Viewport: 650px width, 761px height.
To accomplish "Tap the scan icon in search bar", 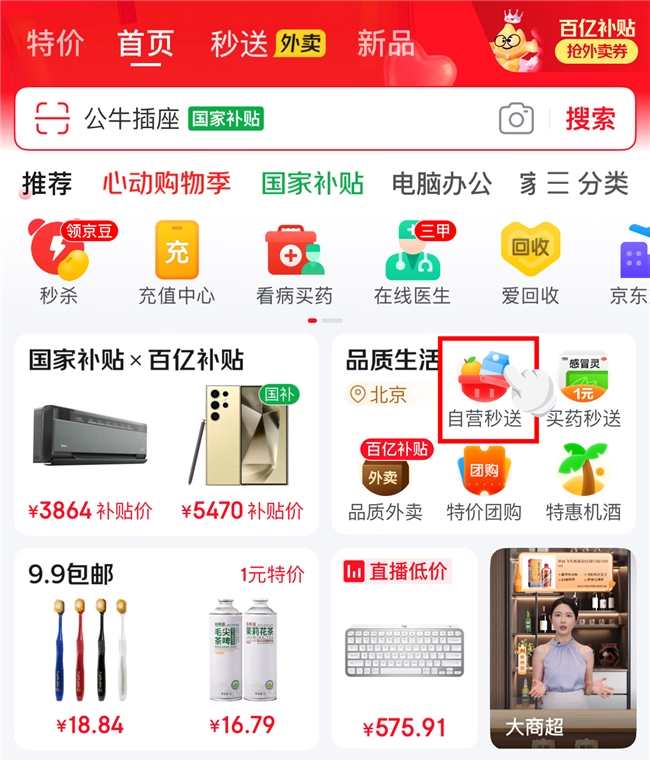I will pyautogui.click(x=52, y=119).
